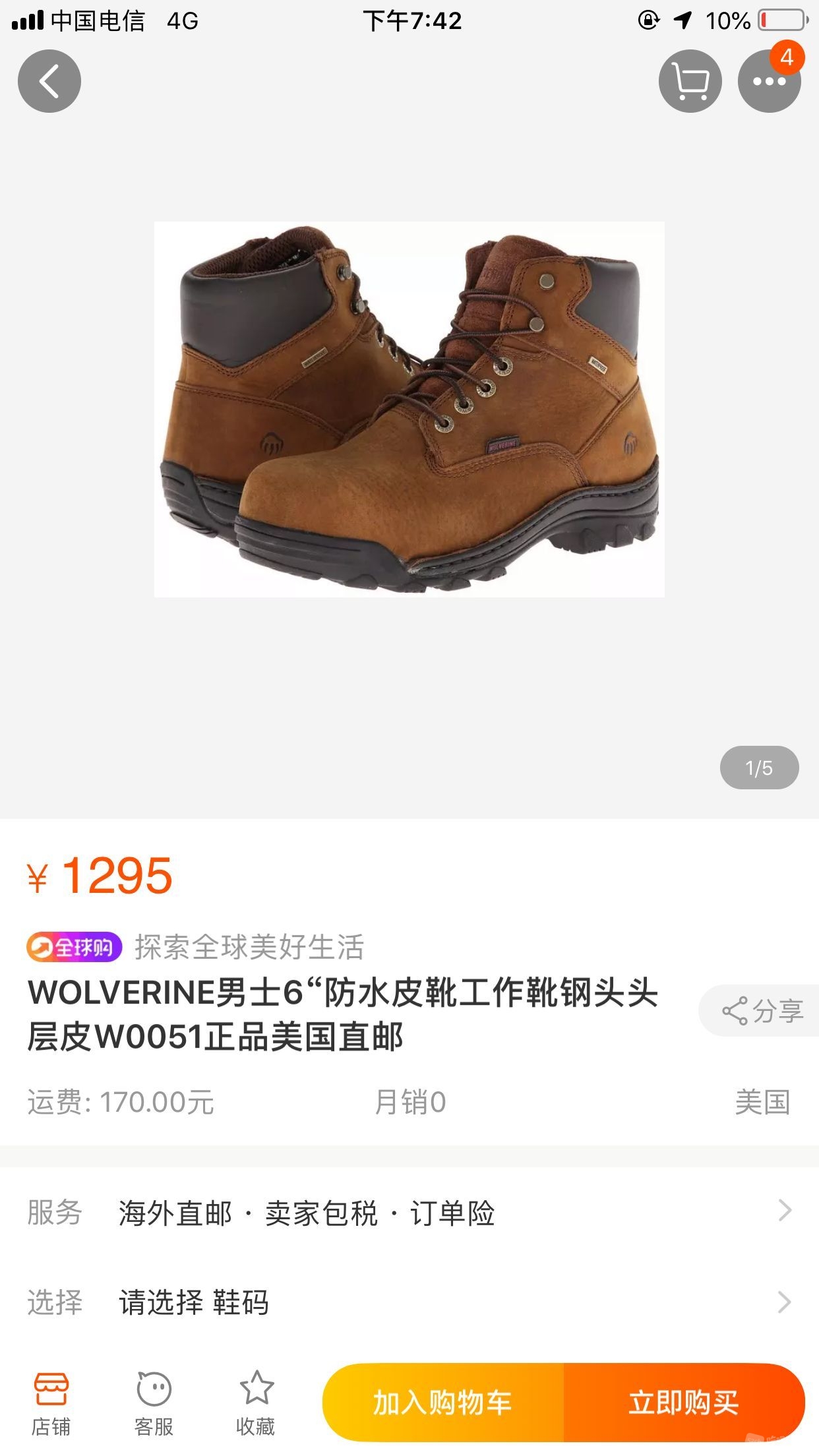The height and width of the screenshot is (1456, 819).
Task: Tap 加入购物车 to add to cart
Action: click(443, 1402)
